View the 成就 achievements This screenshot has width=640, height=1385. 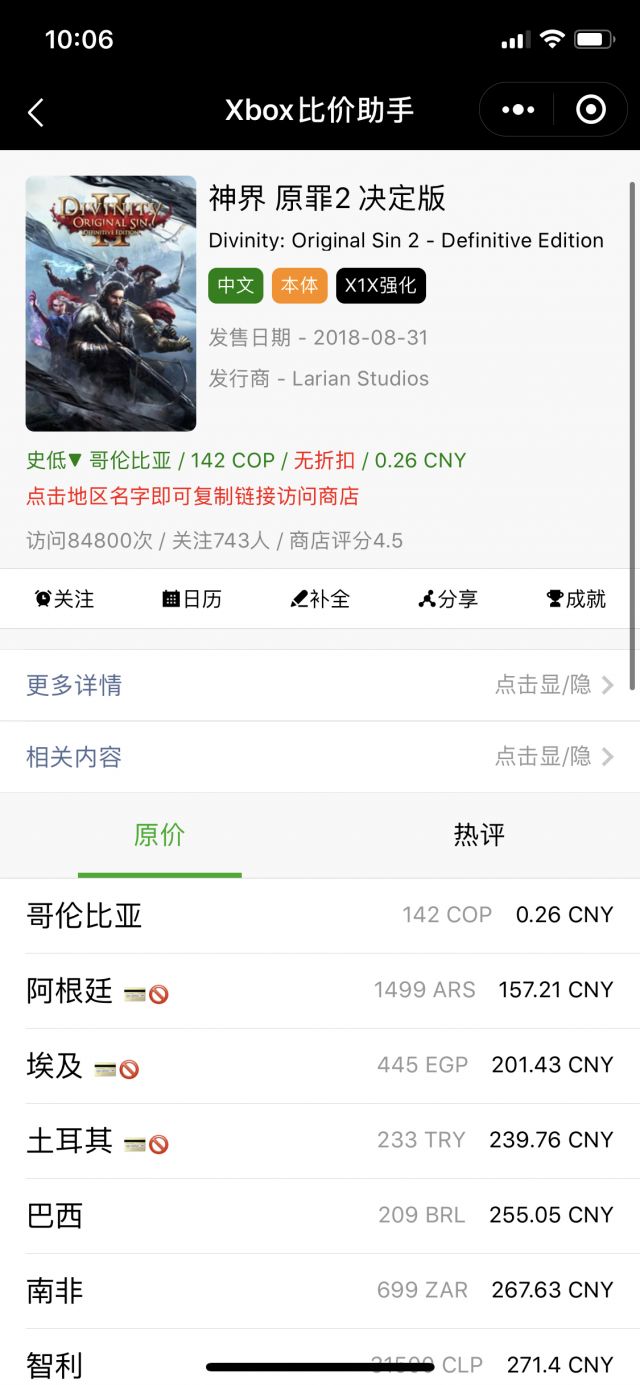pos(576,599)
